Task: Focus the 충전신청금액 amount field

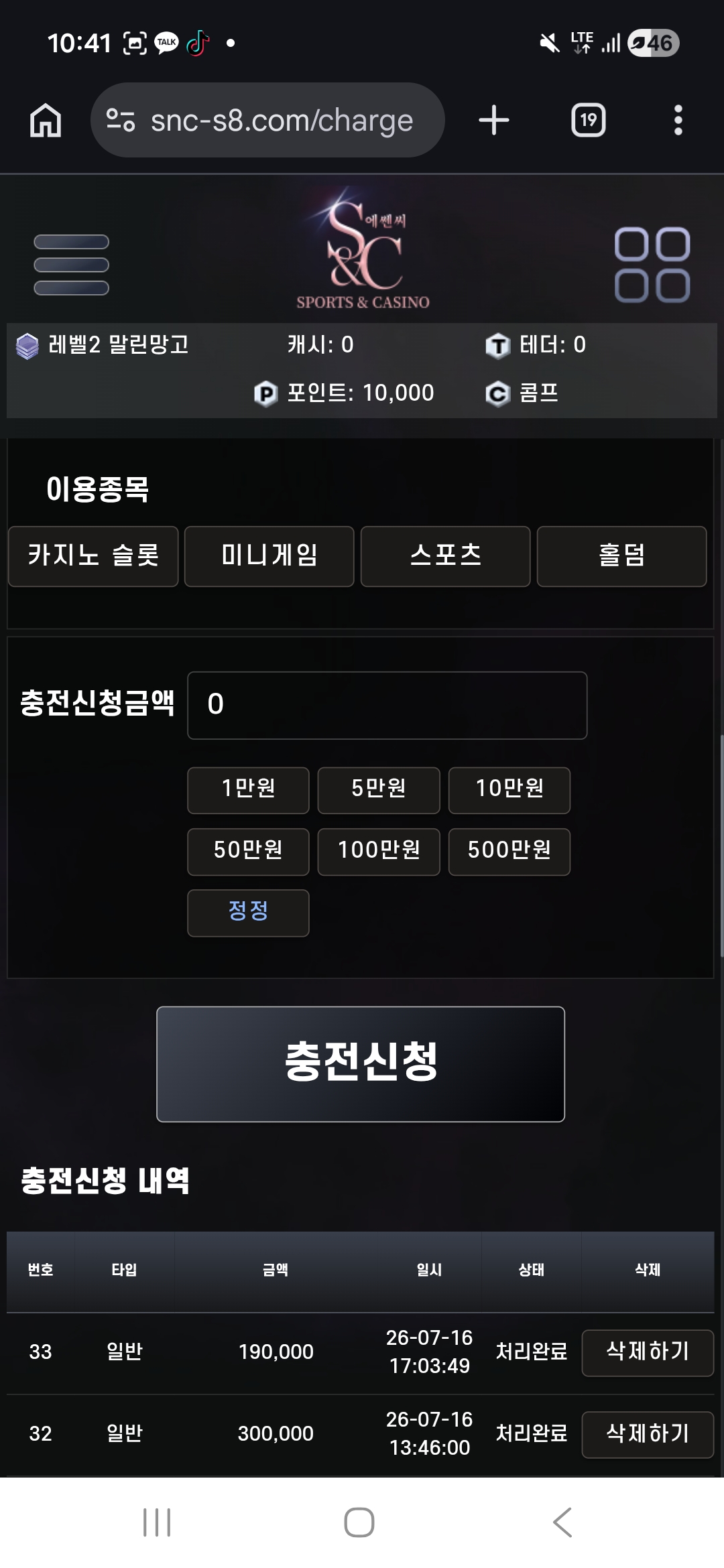Action: pyautogui.click(x=387, y=705)
